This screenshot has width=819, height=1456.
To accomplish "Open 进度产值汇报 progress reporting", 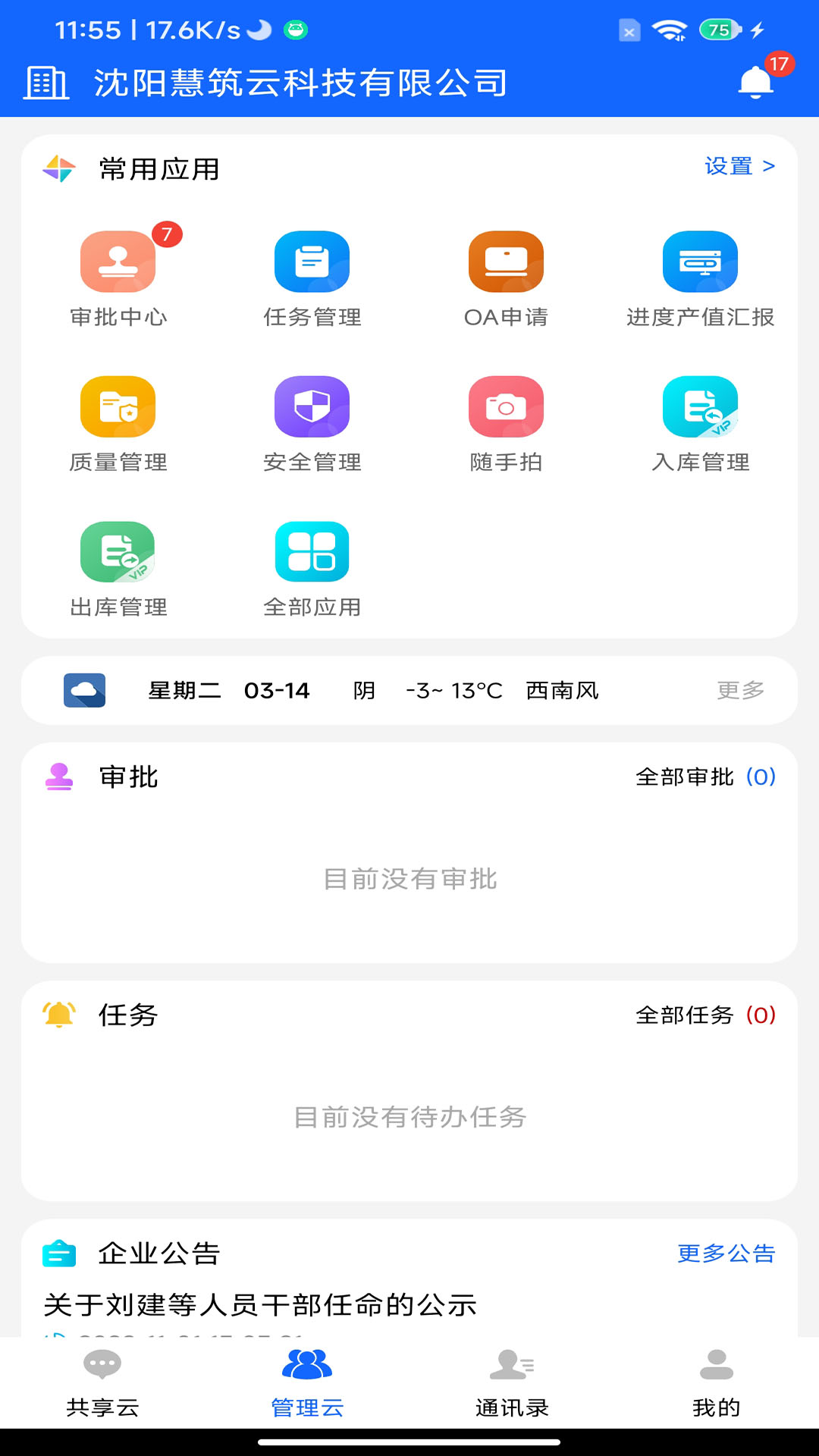I will click(x=700, y=261).
